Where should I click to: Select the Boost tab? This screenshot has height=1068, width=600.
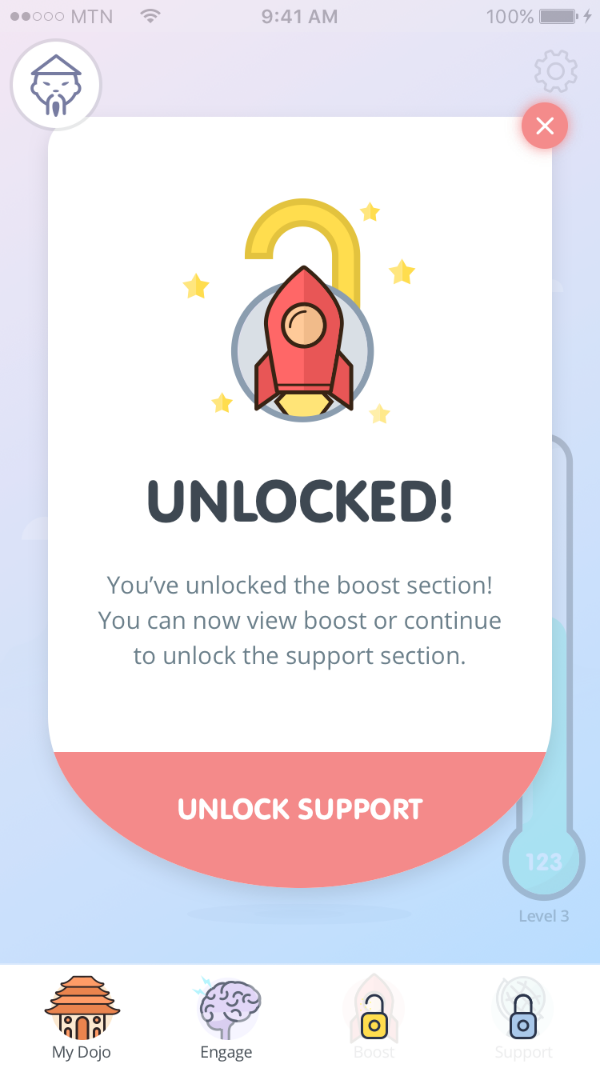pyautogui.click(x=374, y=1017)
